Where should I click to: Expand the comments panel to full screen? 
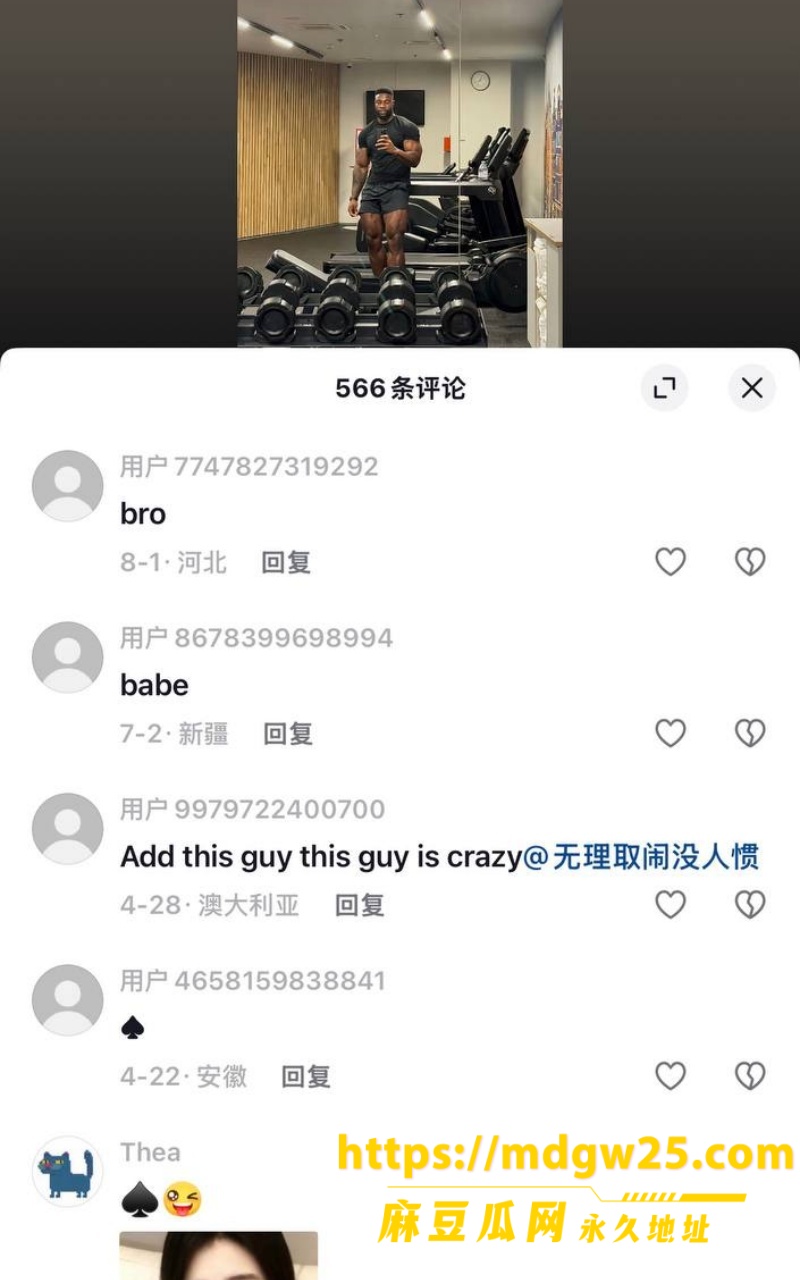tap(665, 388)
